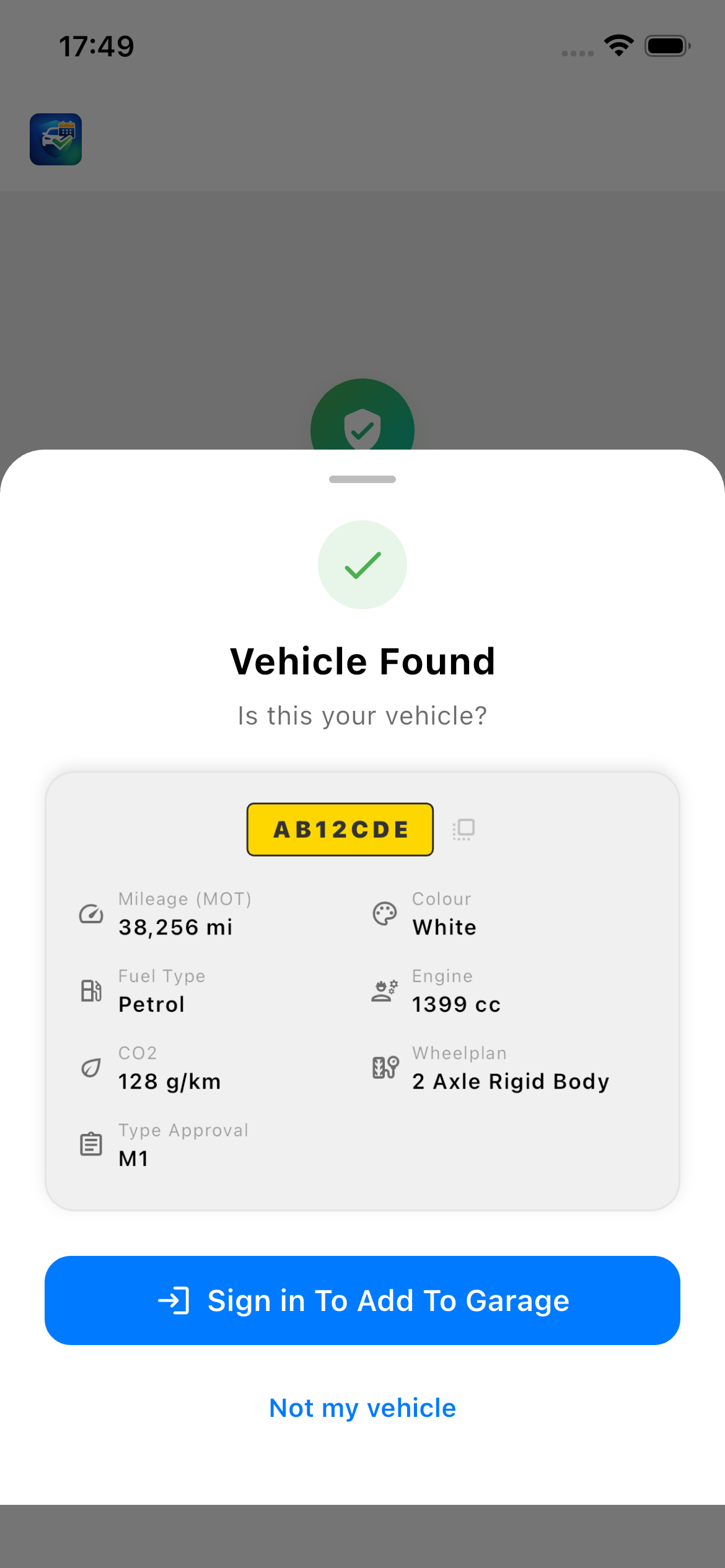Tap the Mileage speedometer icon

[x=90, y=913]
